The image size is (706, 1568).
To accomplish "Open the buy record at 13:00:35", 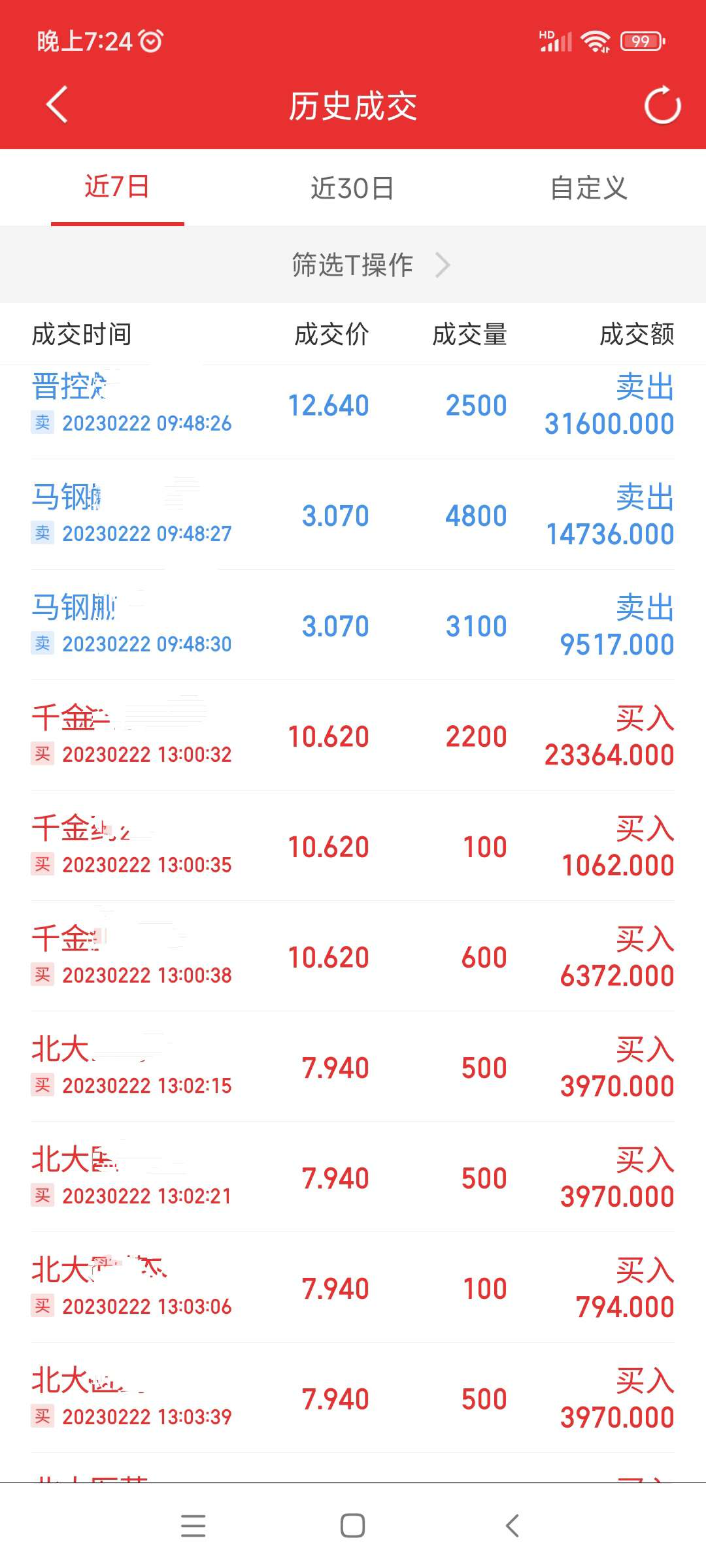I will click(x=353, y=846).
